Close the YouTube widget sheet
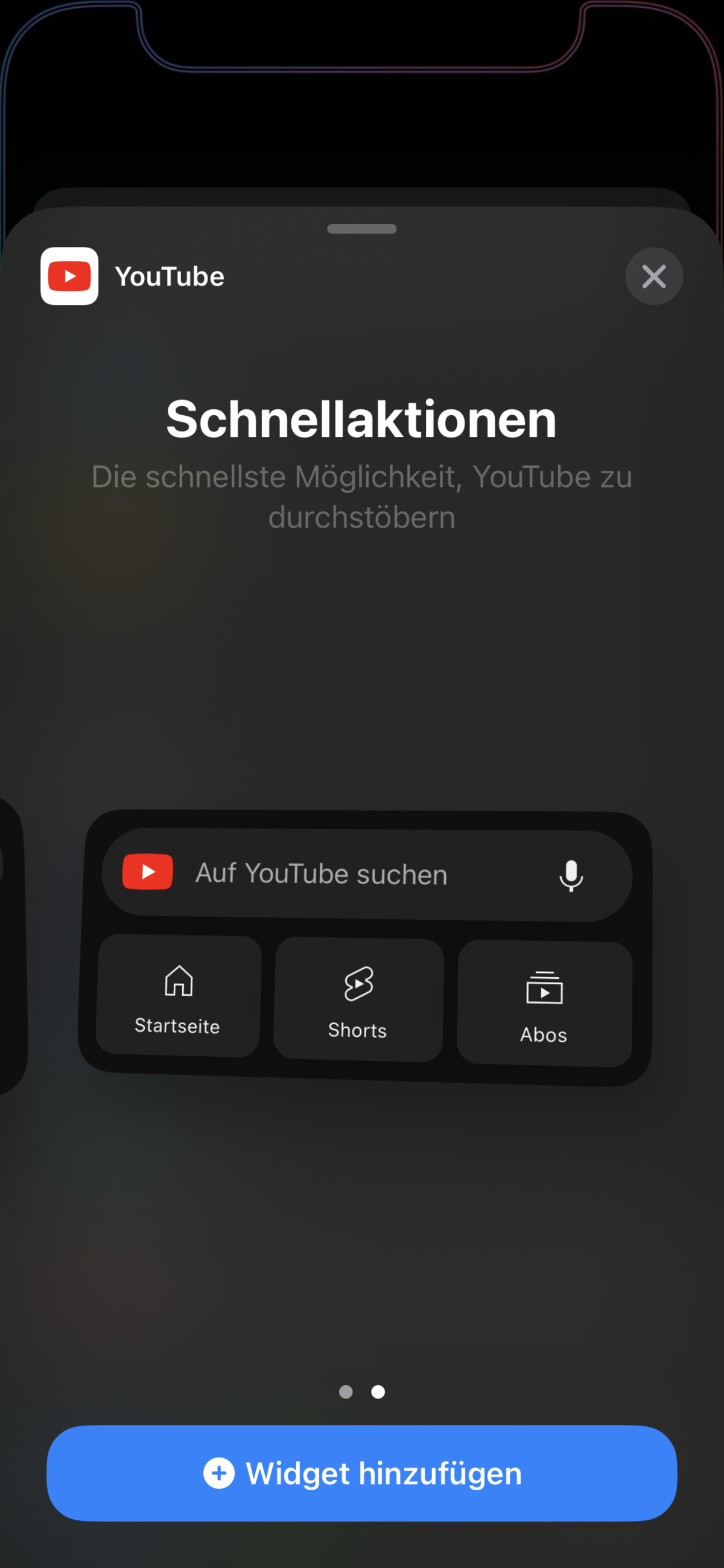Image resolution: width=724 pixels, height=1568 pixels. click(654, 276)
